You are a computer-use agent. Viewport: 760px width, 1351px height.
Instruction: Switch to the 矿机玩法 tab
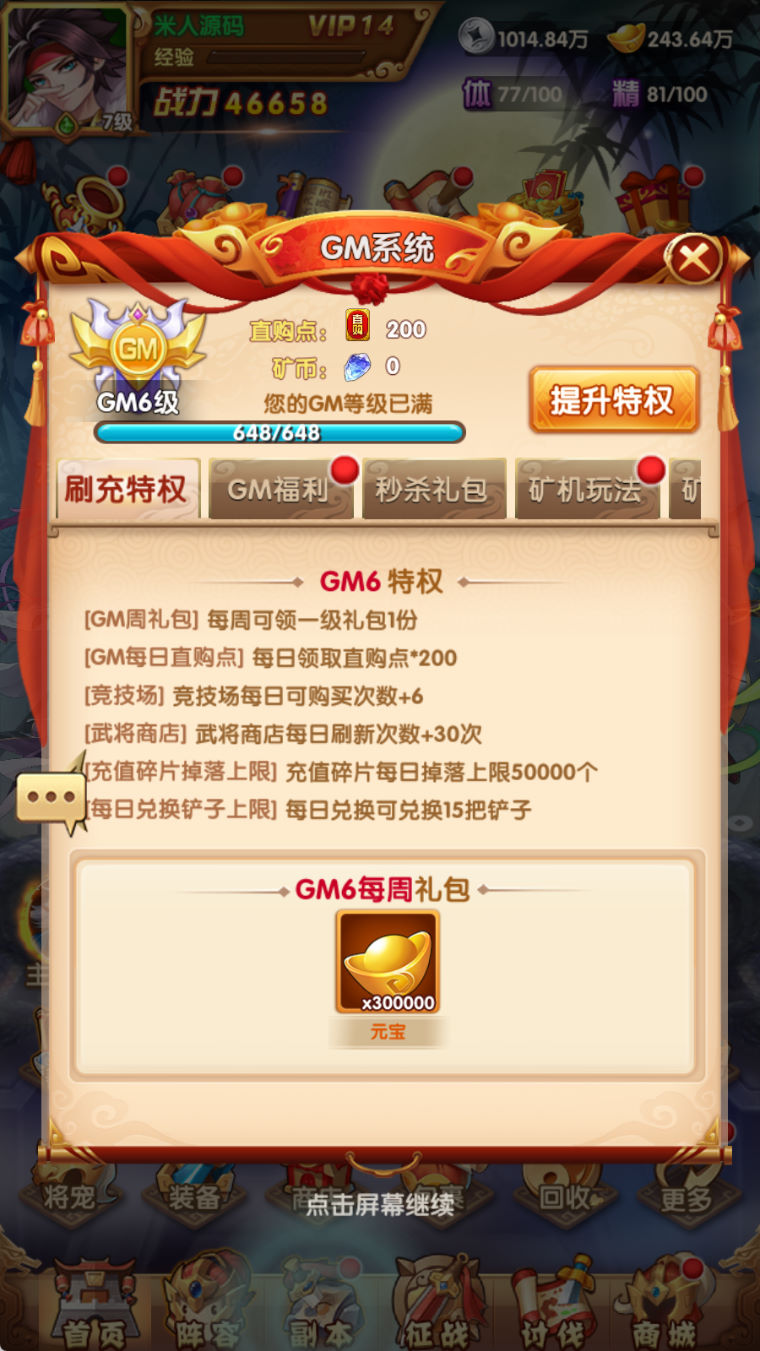tap(586, 490)
